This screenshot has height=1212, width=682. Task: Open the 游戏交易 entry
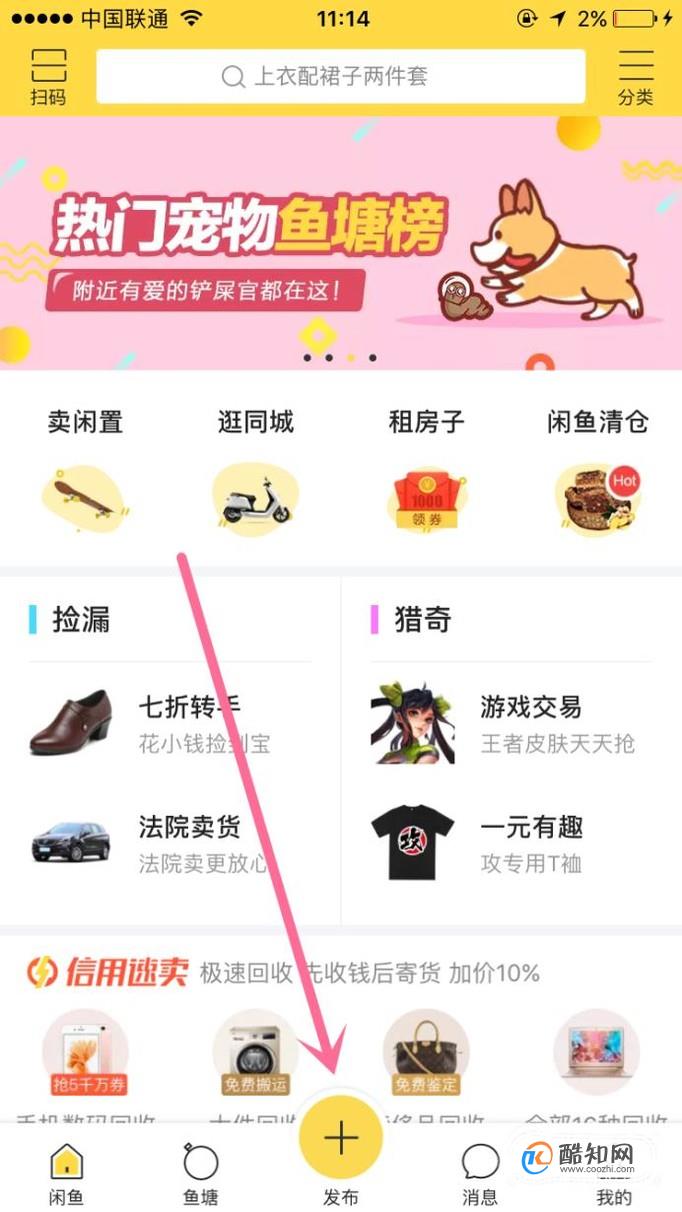tap(512, 723)
